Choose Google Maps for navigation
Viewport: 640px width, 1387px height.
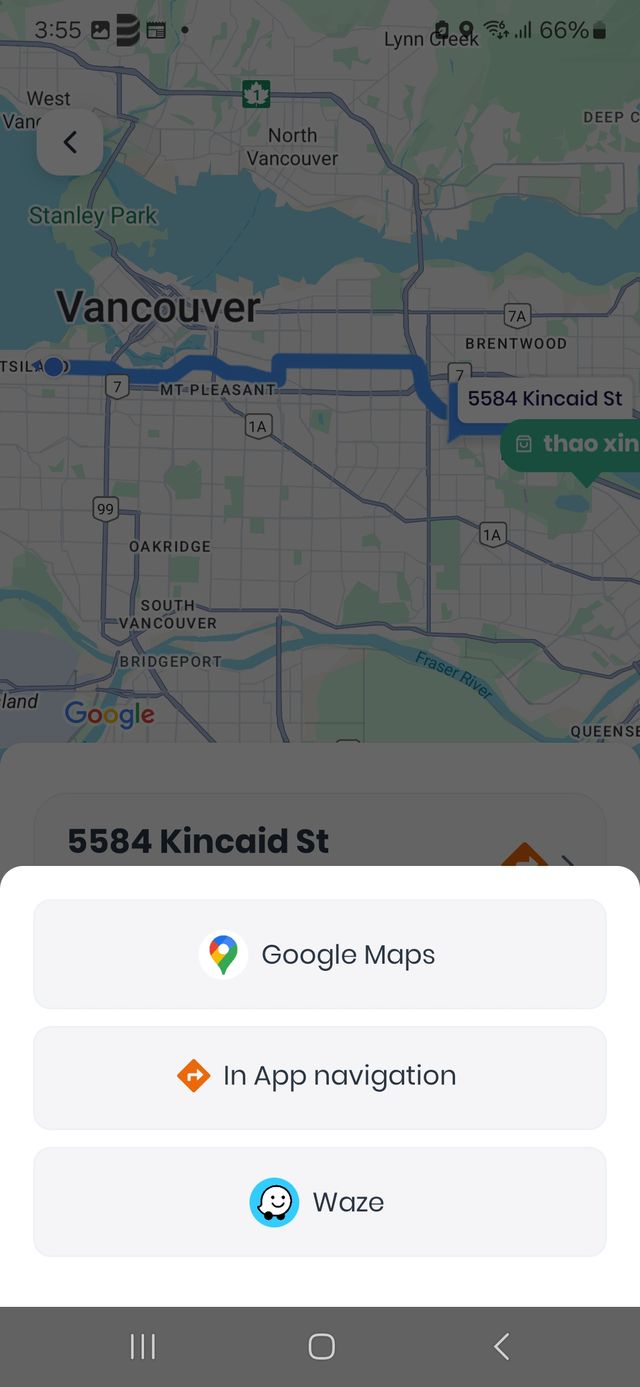(x=320, y=955)
